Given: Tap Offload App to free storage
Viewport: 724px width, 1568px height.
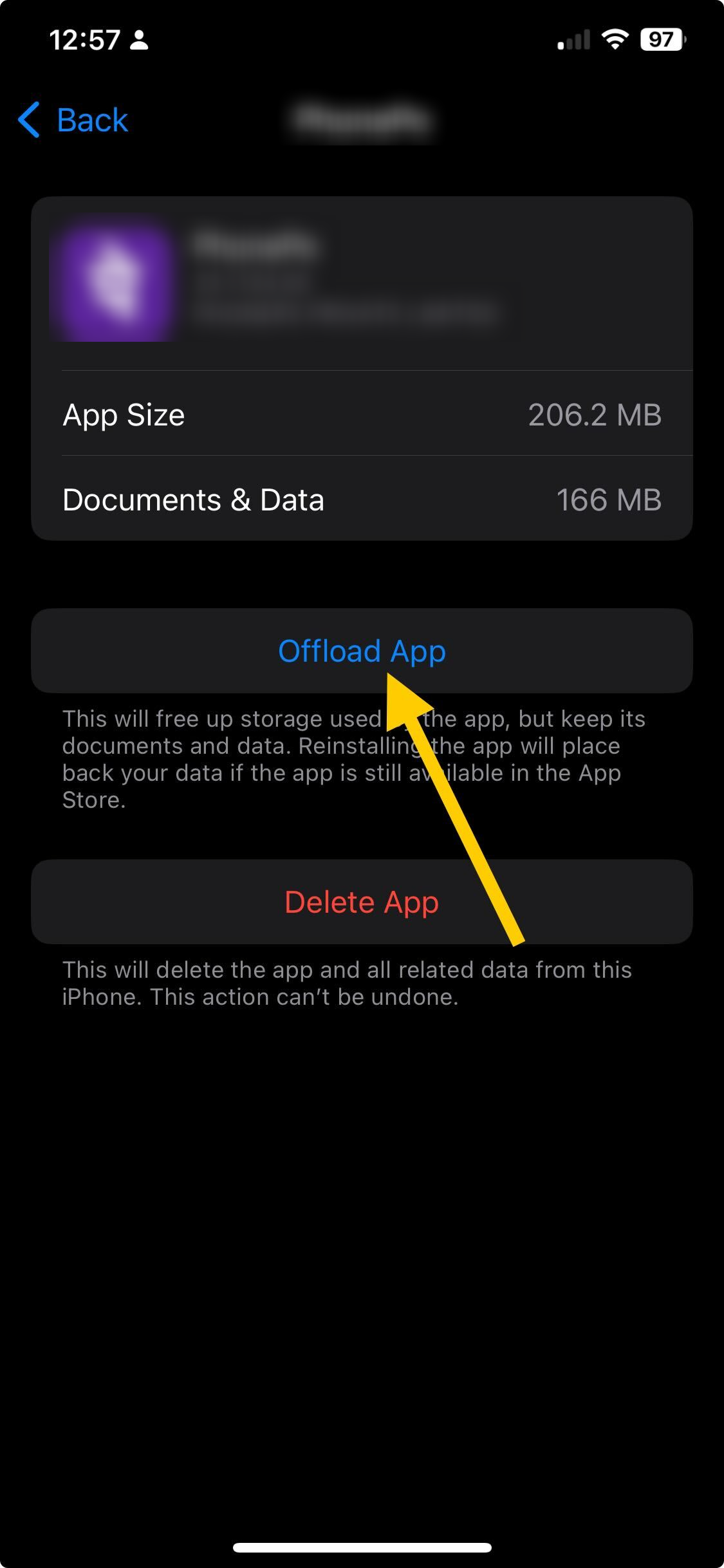Looking at the screenshot, I should pyautogui.click(x=361, y=651).
